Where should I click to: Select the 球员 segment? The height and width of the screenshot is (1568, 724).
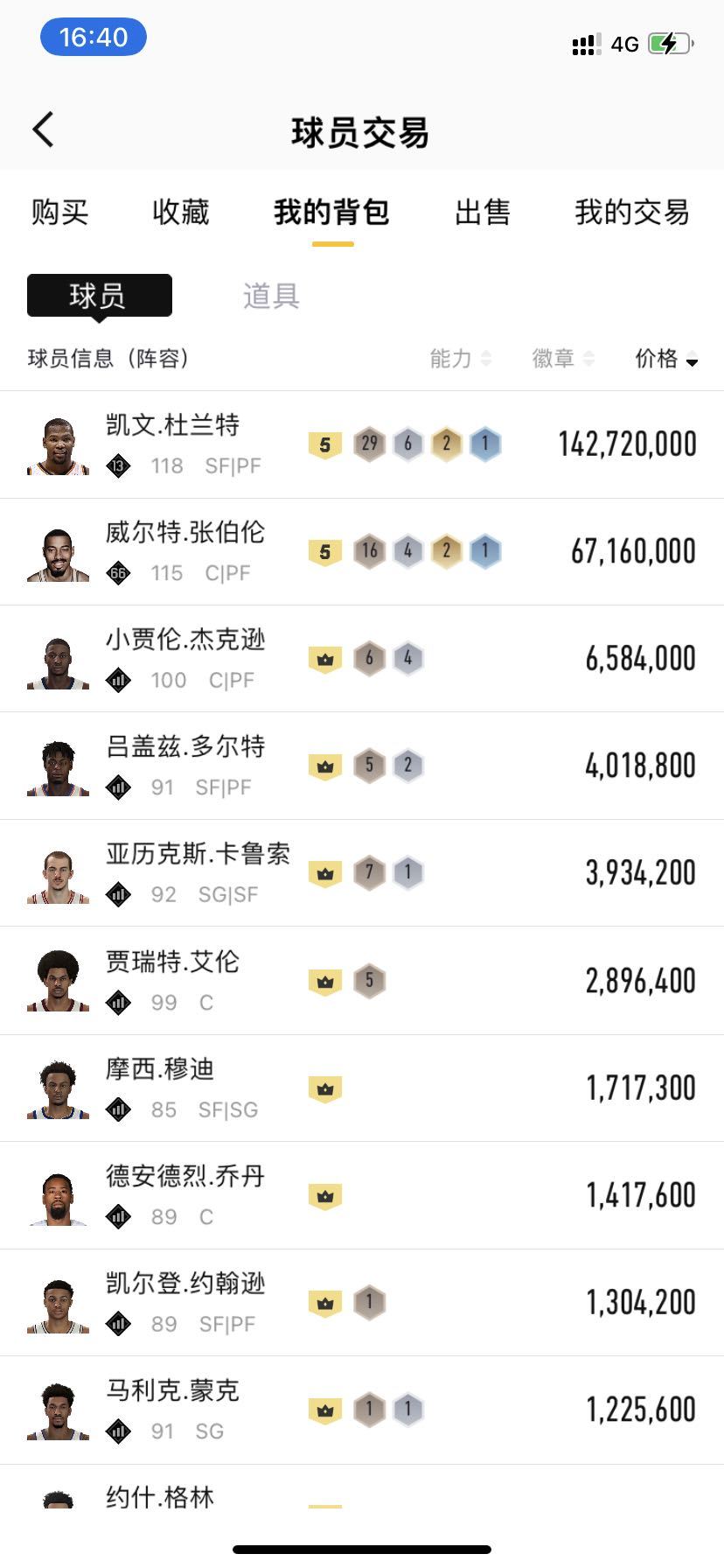tap(99, 296)
